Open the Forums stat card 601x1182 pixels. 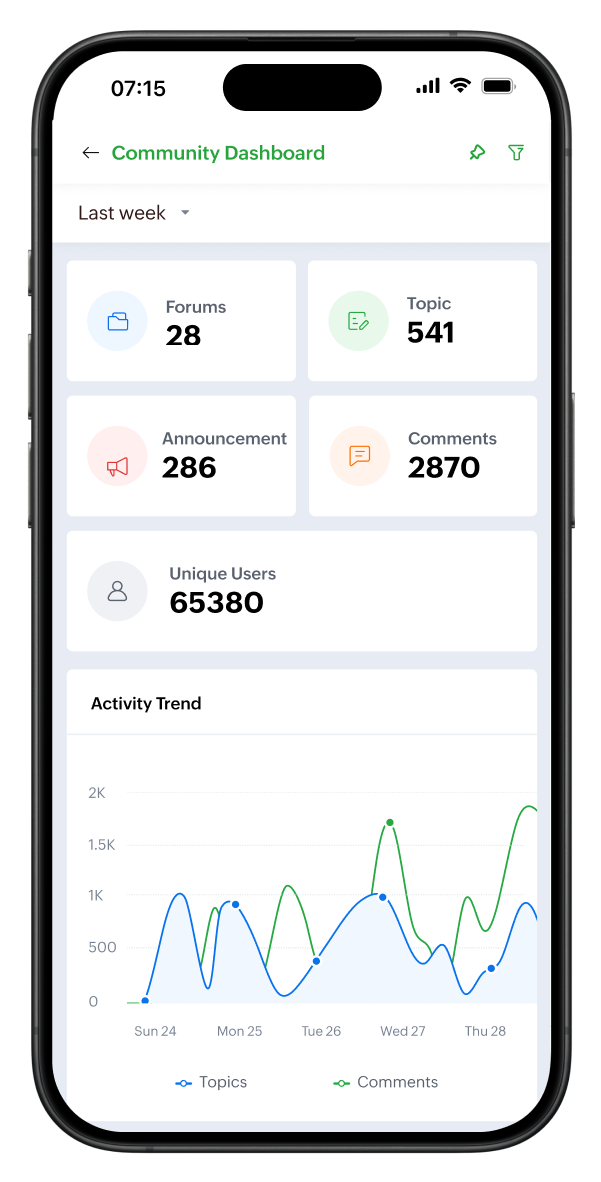(181, 321)
